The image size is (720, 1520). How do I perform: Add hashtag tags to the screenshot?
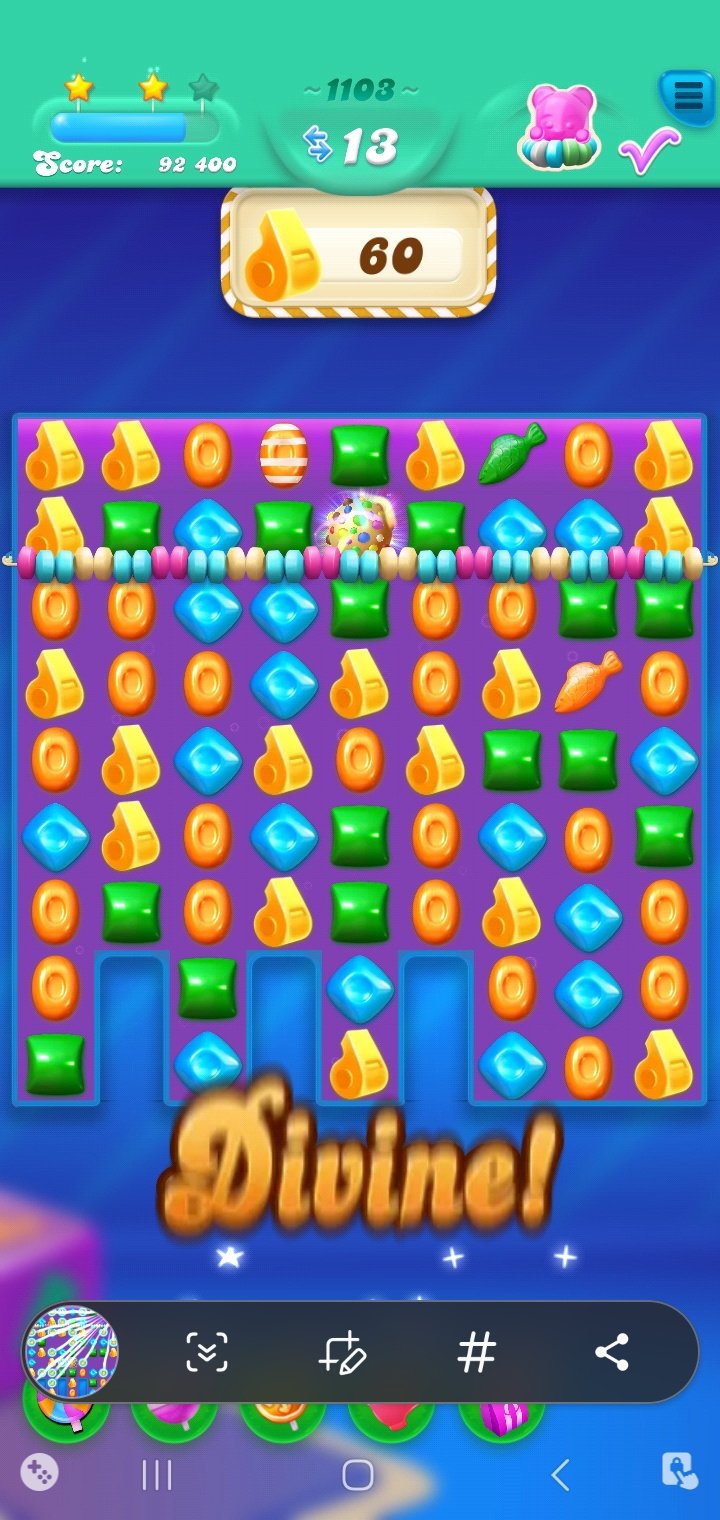coord(476,1353)
